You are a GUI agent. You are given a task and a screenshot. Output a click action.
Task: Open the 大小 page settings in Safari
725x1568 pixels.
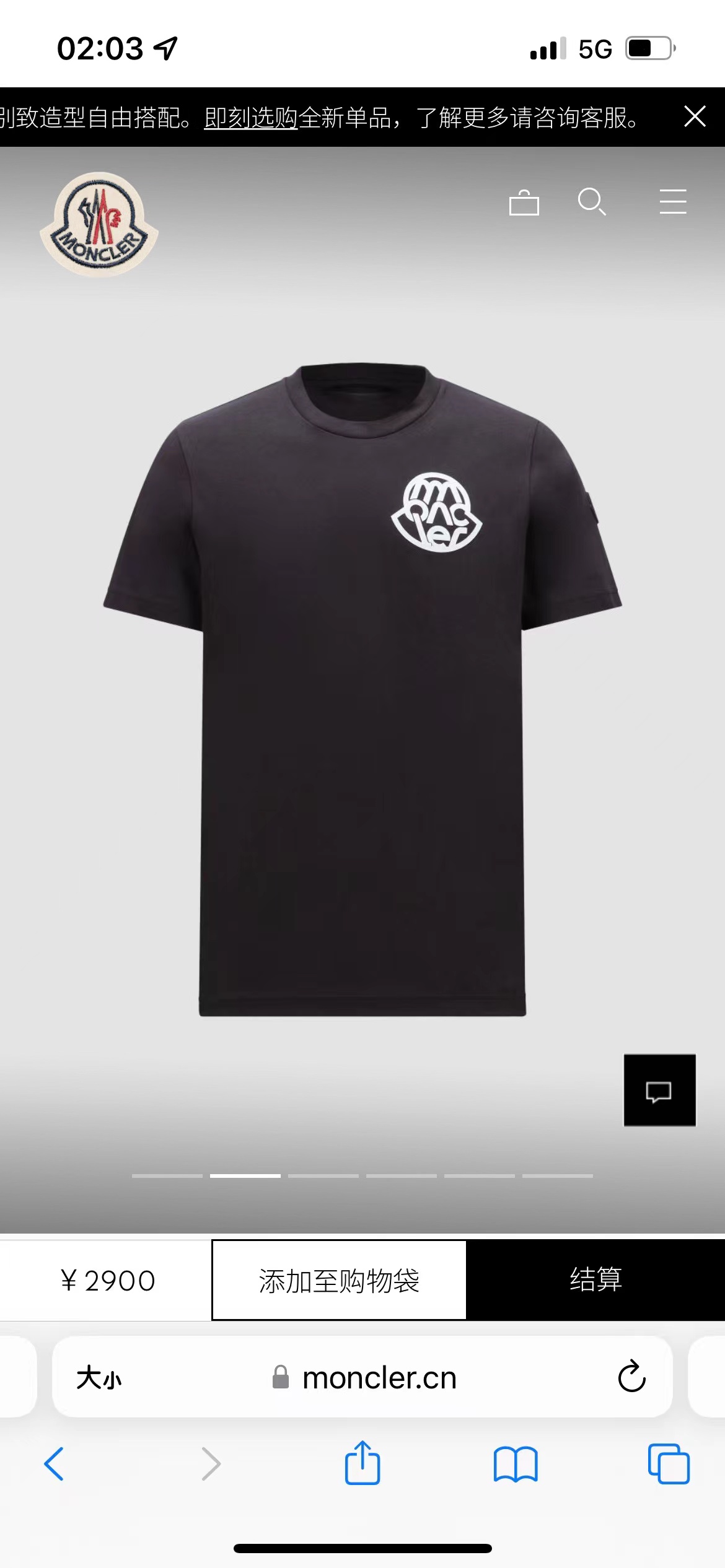pyautogui.click(x=99, y=1378)
